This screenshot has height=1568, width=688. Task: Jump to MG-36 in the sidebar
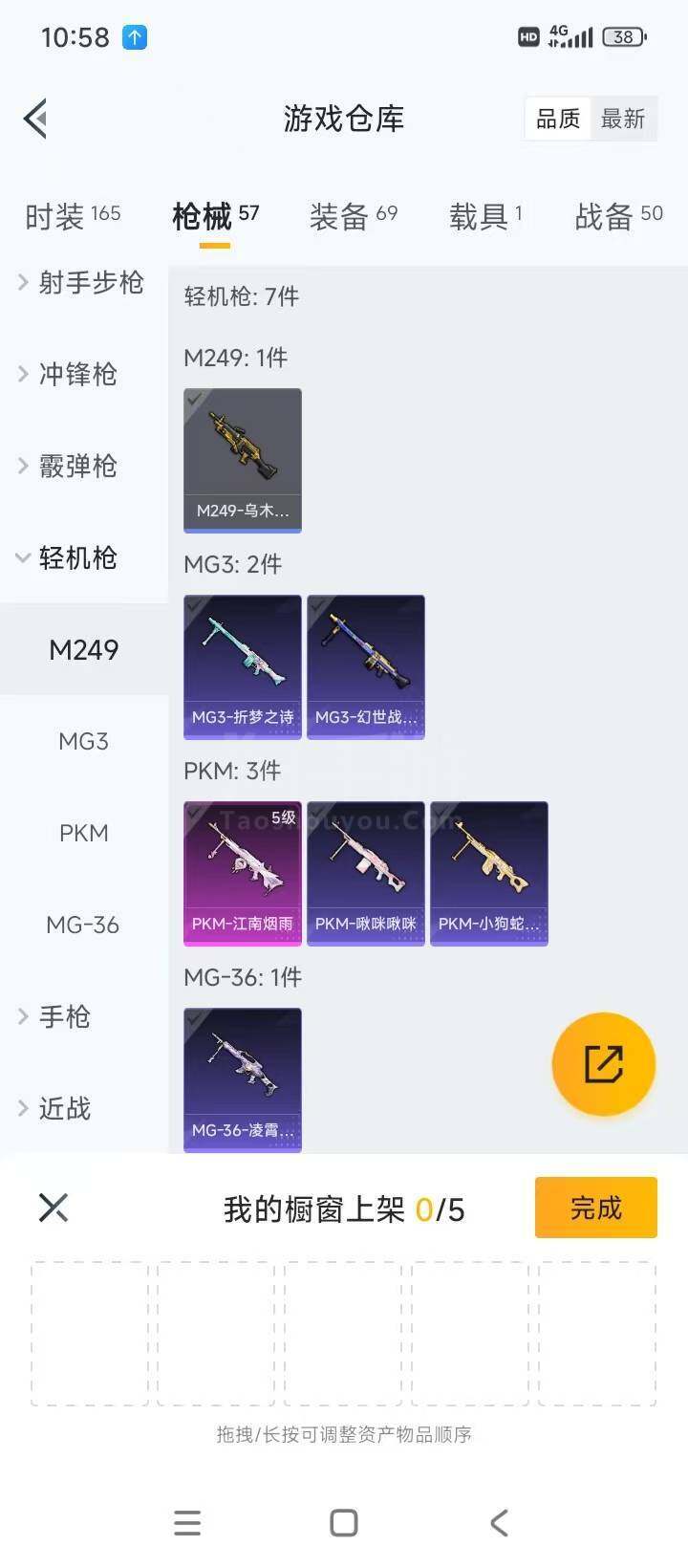pos(83,925)
